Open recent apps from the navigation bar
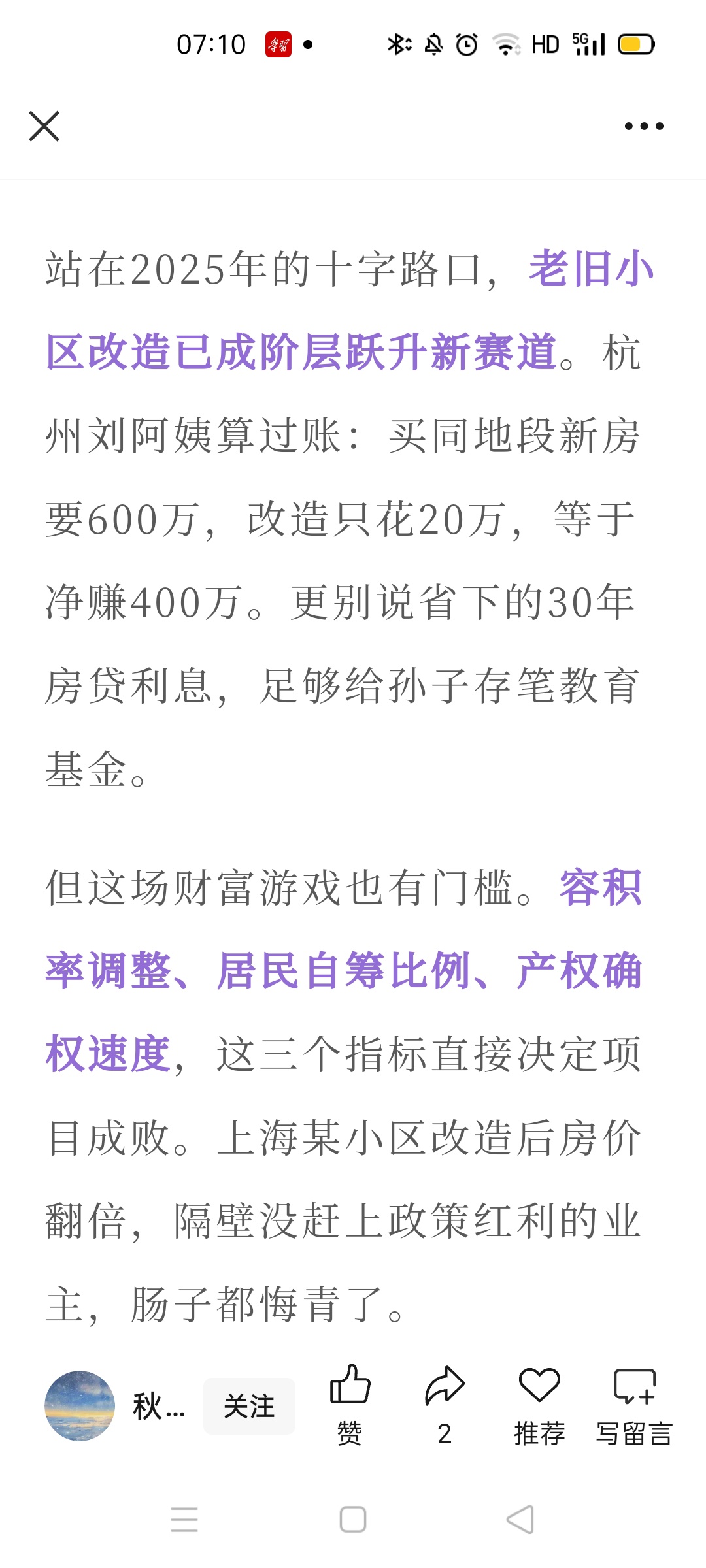This screenshot has width=706, height=1568. 184,1519
